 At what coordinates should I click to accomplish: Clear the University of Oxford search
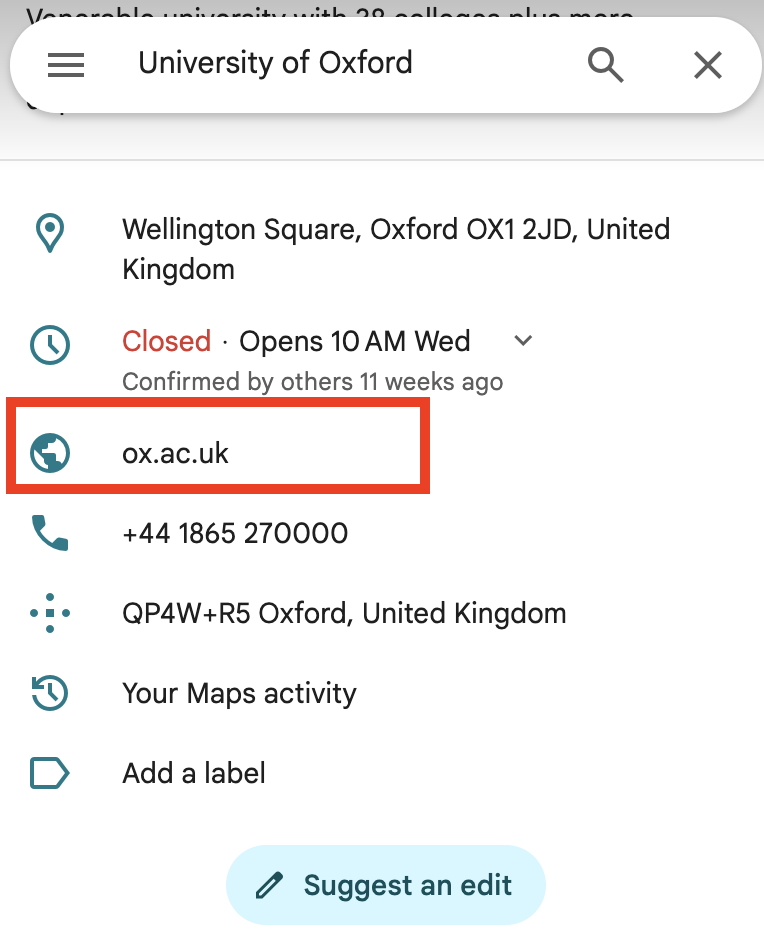(707, 65)
